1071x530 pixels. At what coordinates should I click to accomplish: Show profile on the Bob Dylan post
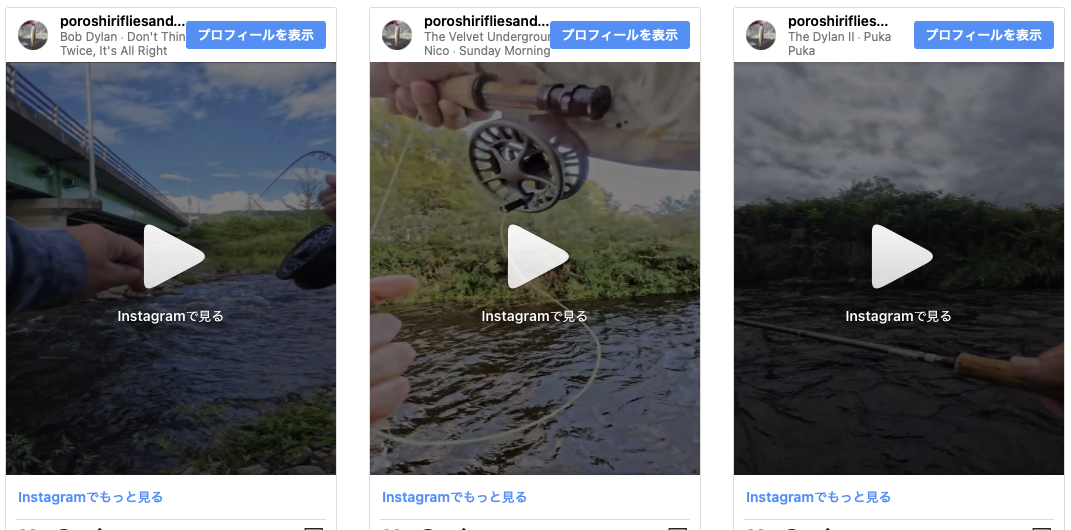click(x=255, y=35)
